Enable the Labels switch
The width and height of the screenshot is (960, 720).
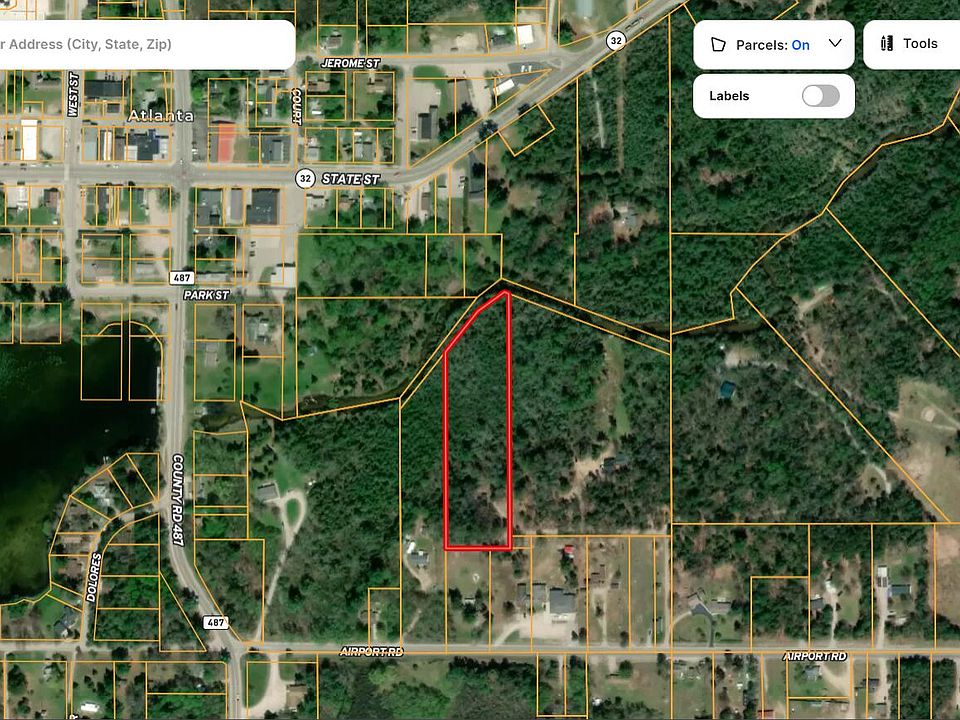tap(820, 96)
